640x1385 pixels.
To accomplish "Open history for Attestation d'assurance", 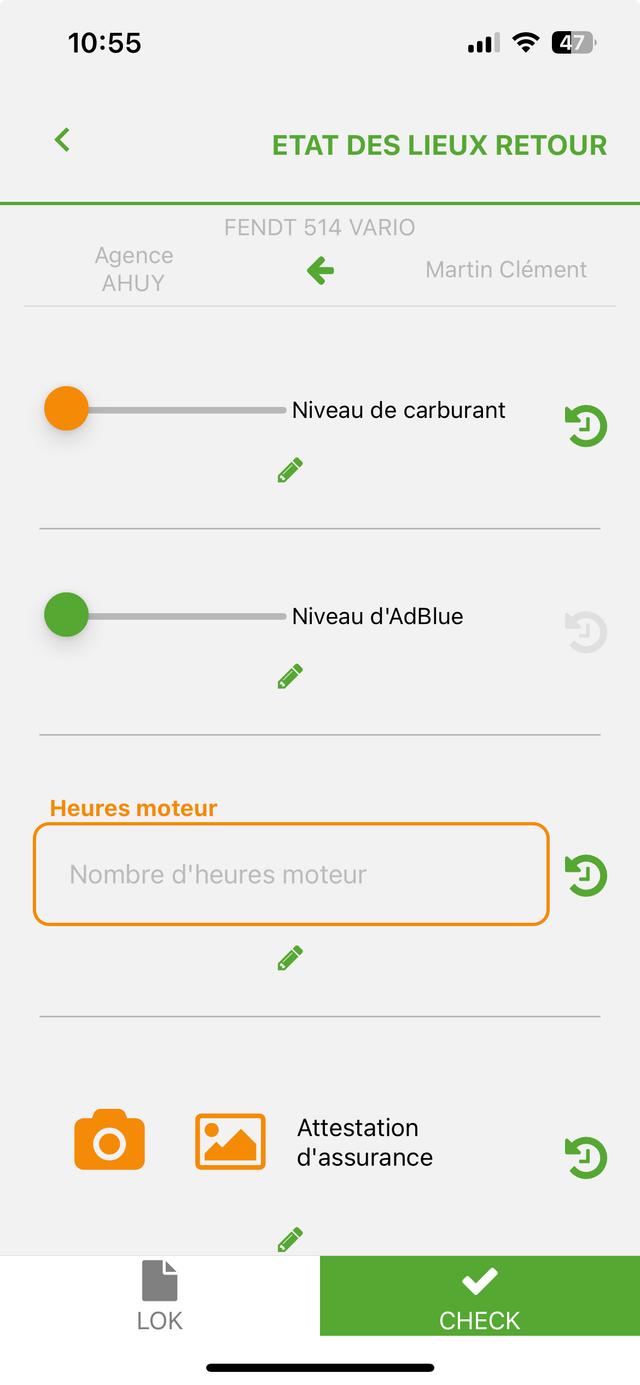I will pyautogui.click(x=586, y=1158).
